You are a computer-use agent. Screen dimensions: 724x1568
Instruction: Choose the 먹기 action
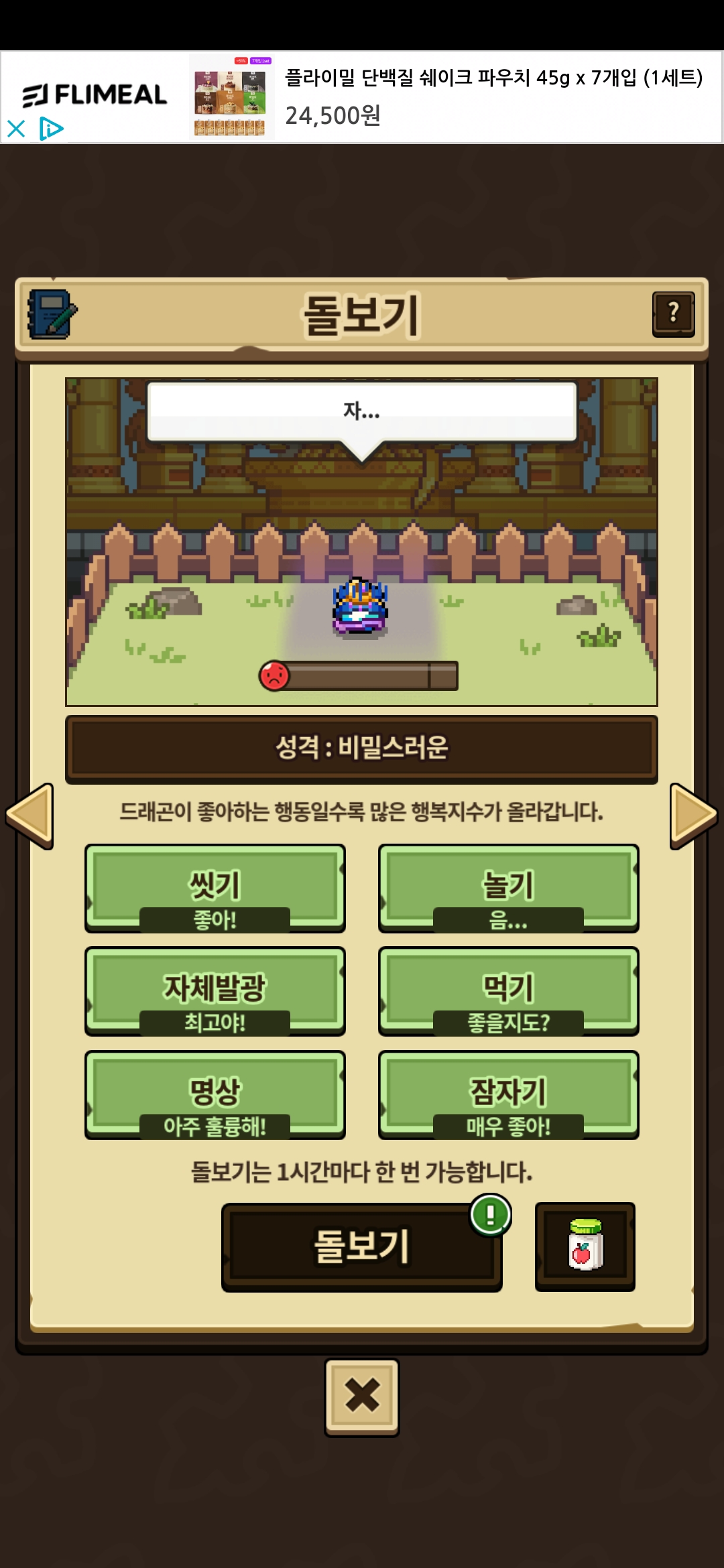click(508, 990)
